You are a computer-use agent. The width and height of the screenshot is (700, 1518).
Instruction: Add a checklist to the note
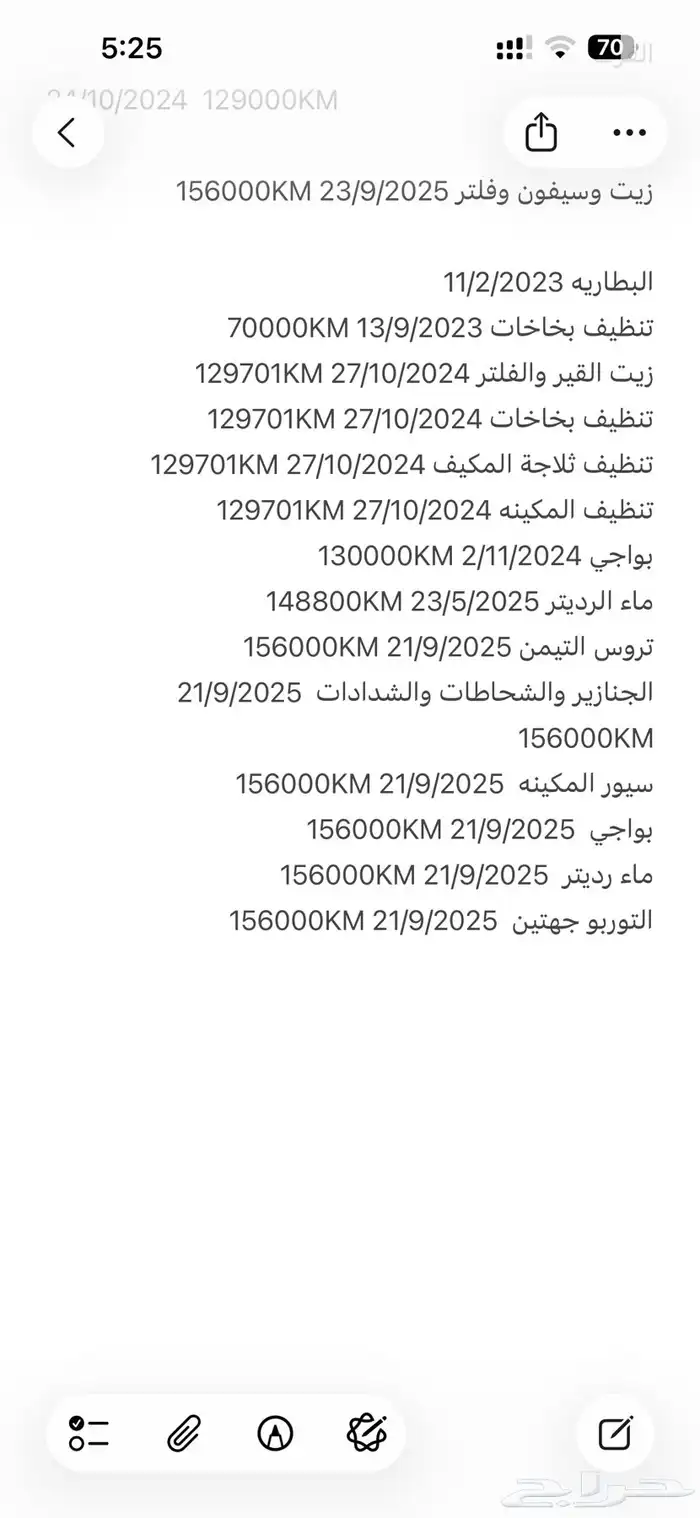89,1433
